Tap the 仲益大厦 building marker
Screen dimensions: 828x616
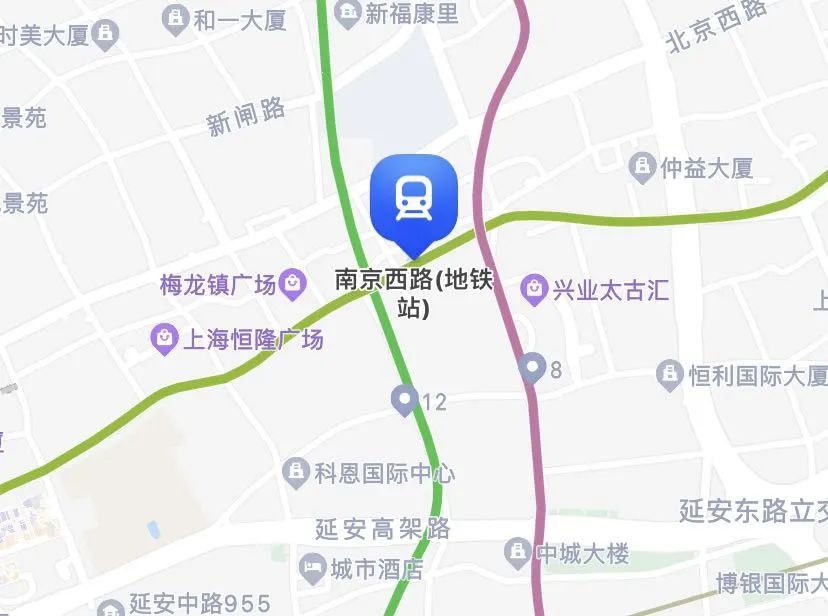click(x=642, y=167)
